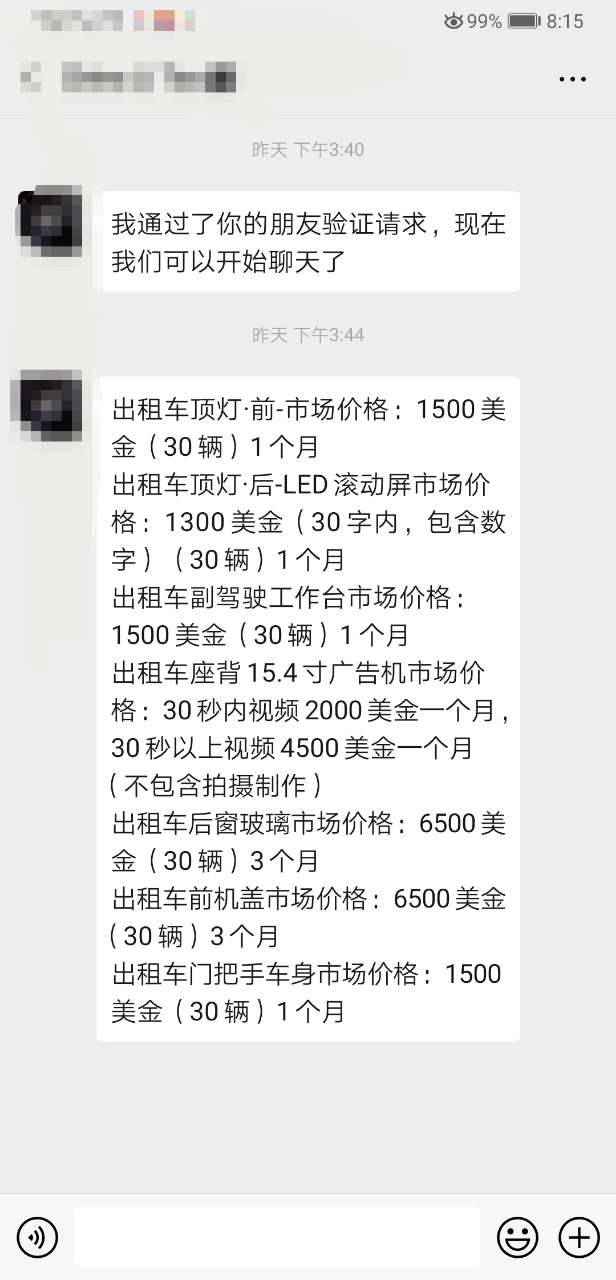
Task: Open the plus attachment menu
Action: (x=579, y=1237)
